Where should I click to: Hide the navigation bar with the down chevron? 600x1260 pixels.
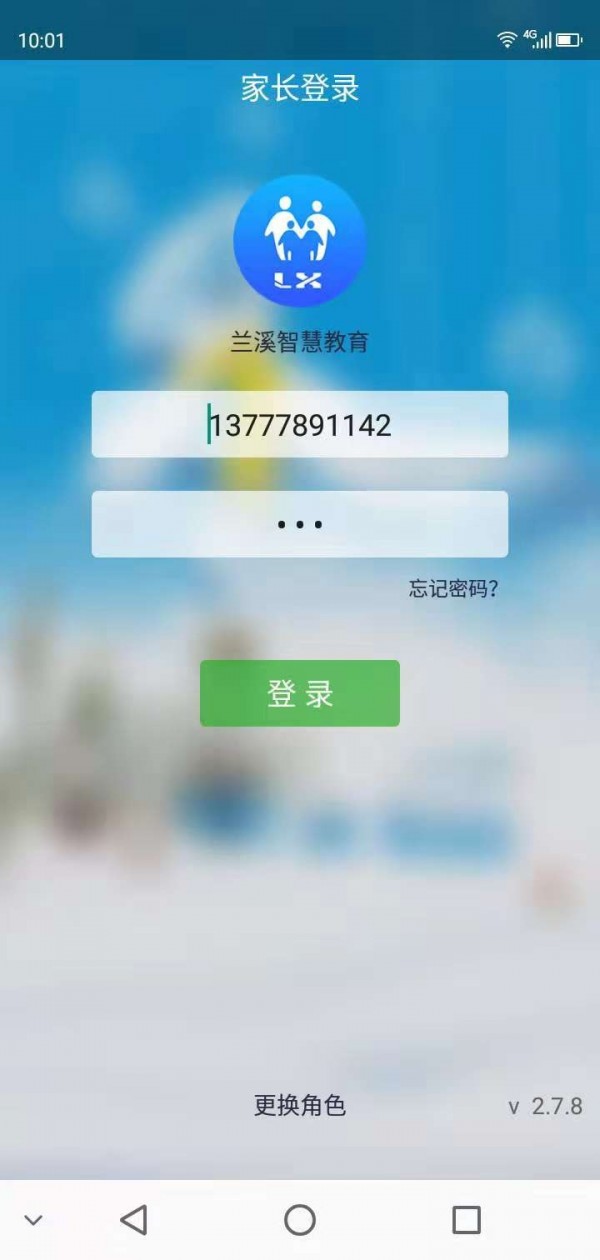(x=33, y=1219)
